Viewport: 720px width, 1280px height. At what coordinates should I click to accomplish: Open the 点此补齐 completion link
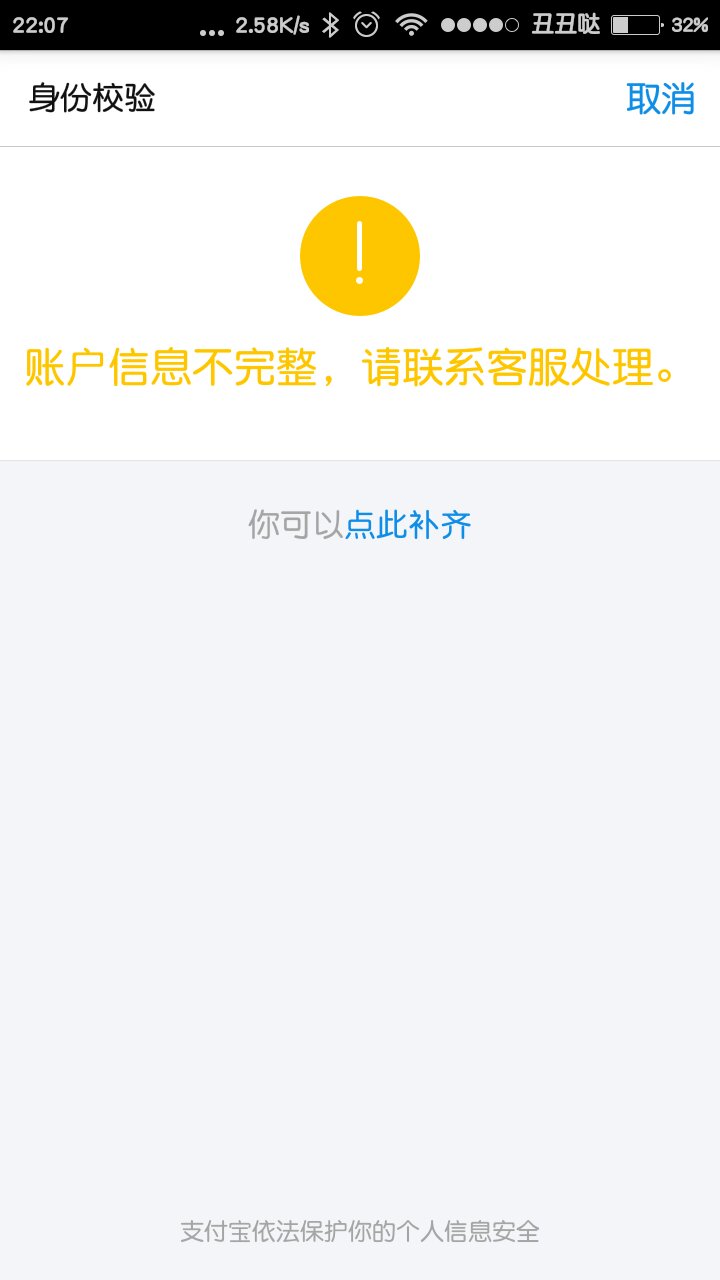[408, 524]
